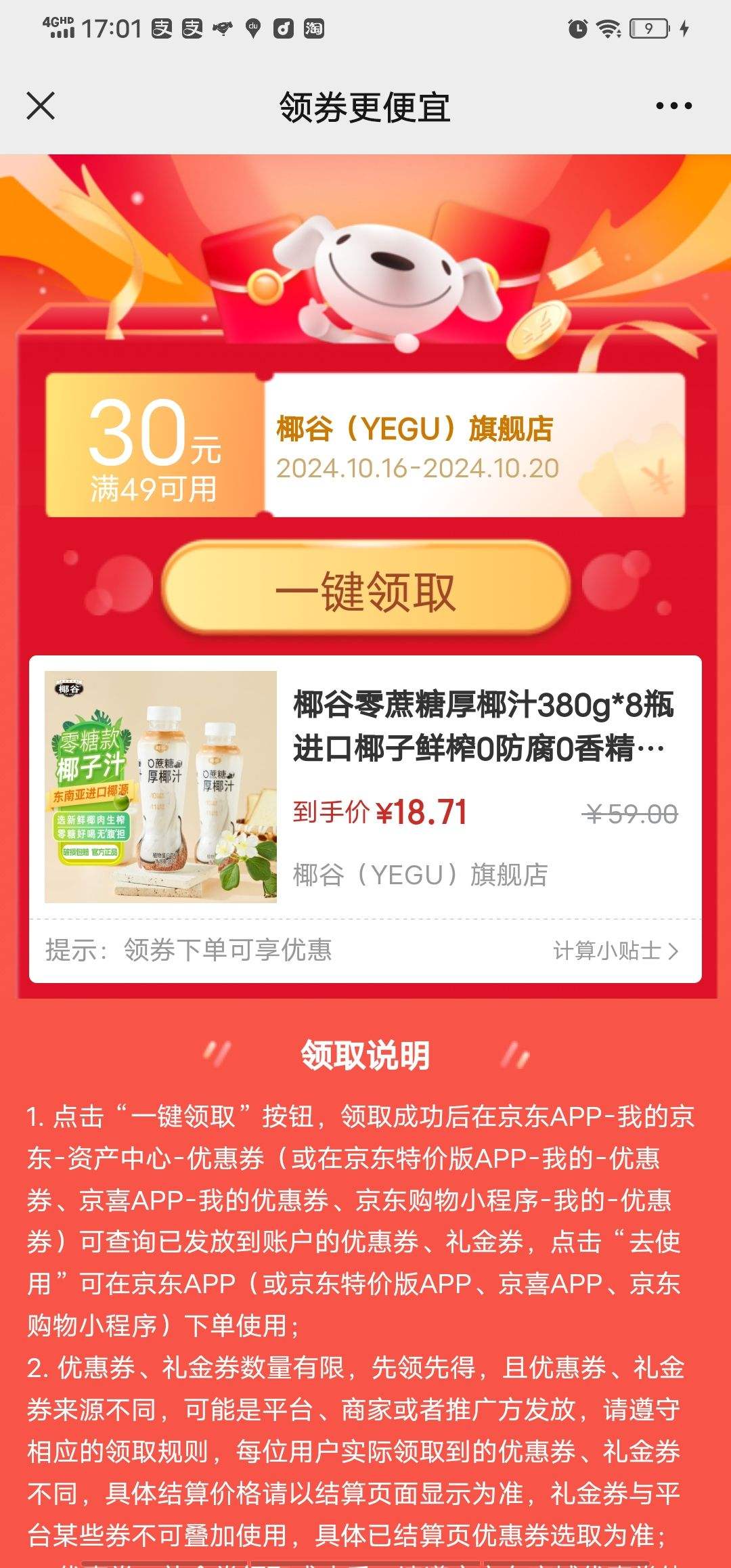Select the WiFi signal icon
This screenshot has height=1568, width=731.
tap(608, 28)
